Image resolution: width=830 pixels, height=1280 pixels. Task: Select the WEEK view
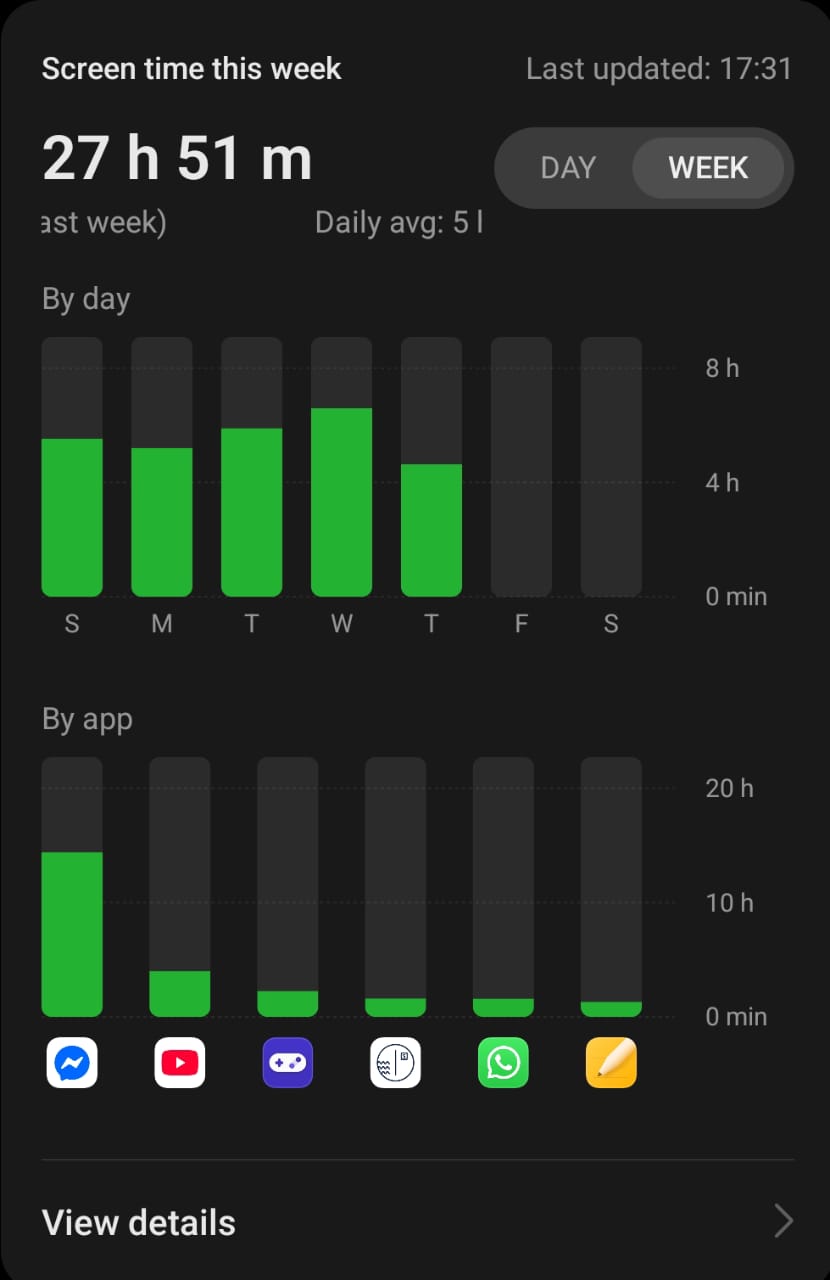[708, 168]
